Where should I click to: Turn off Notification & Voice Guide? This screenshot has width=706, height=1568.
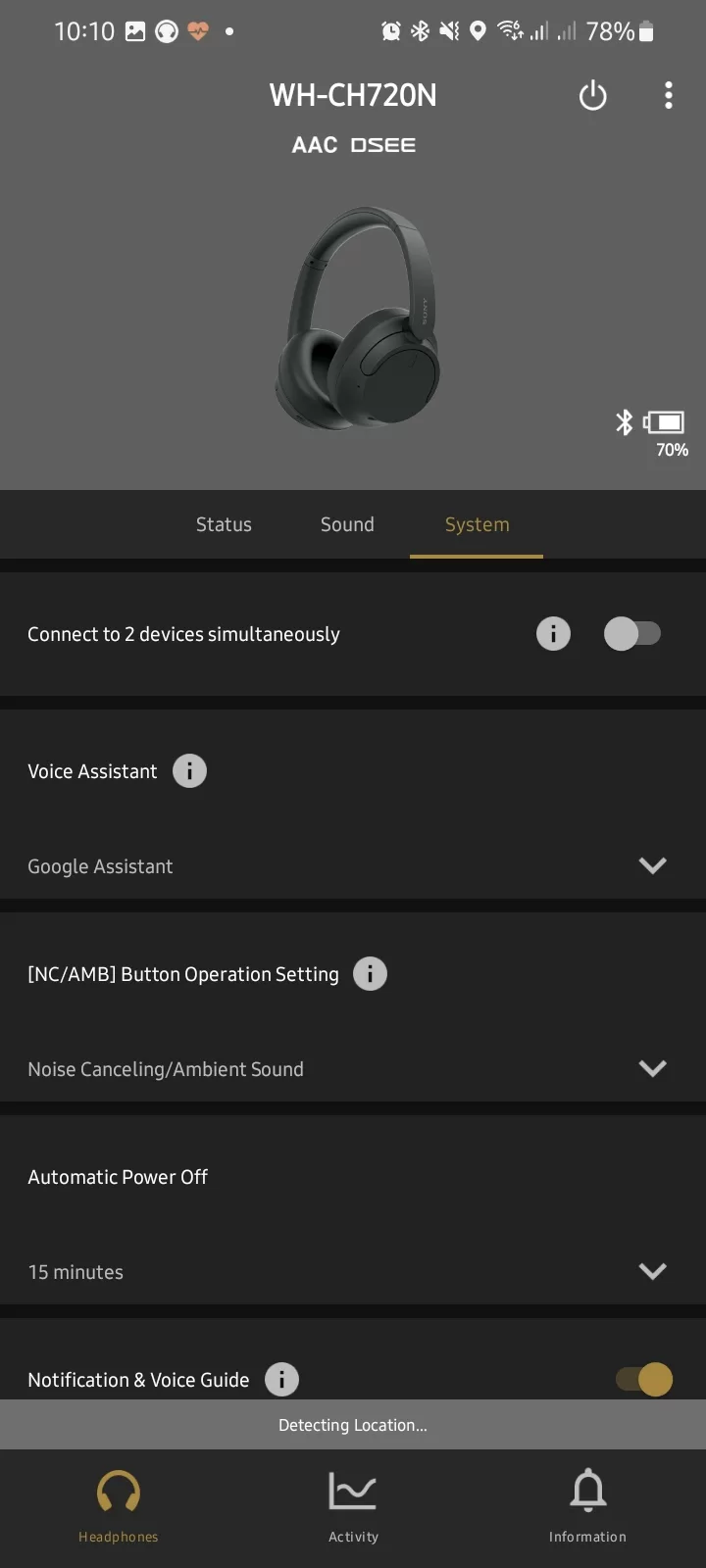644,1379
